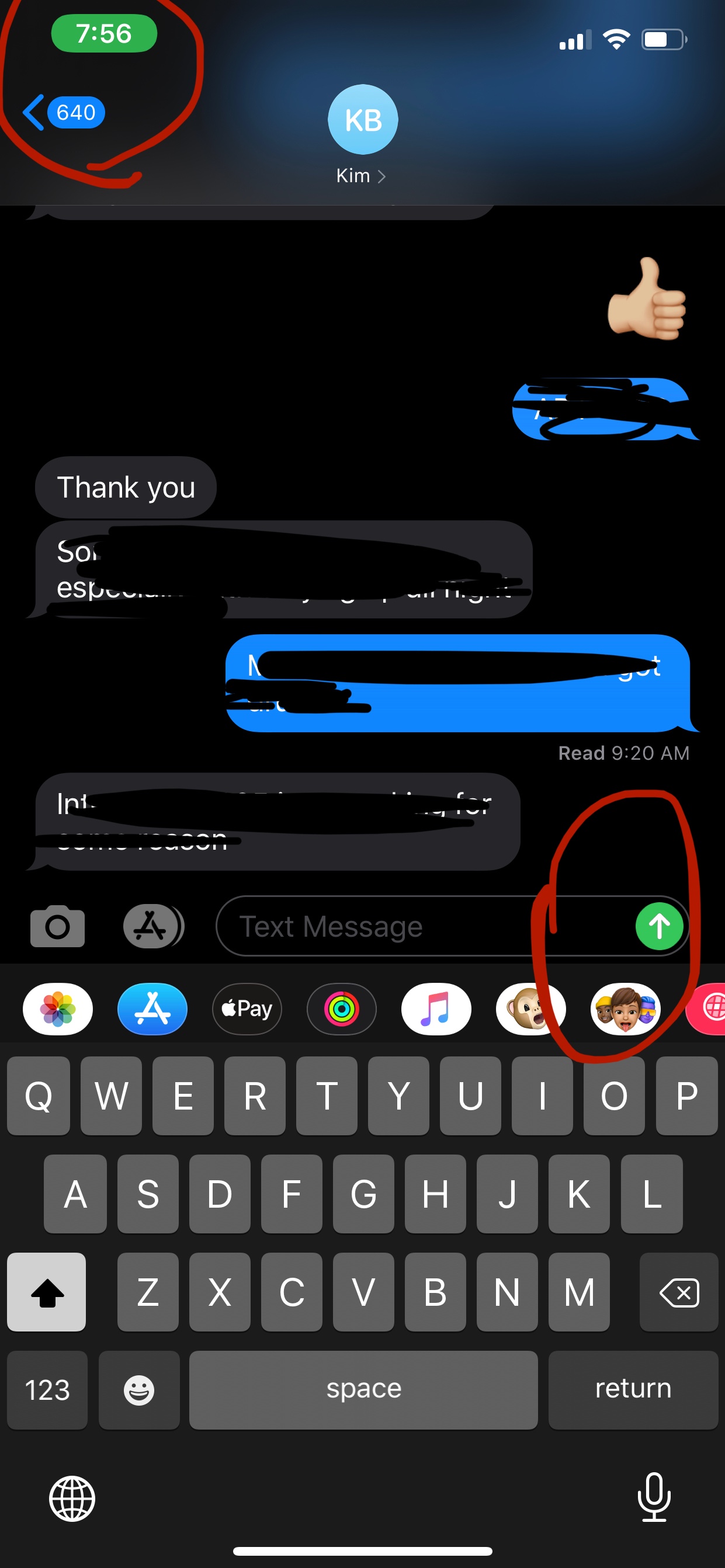This screenshot has width=725, height=1568.
Task: Start dictation with the microphone
Action: [654, 1497]
